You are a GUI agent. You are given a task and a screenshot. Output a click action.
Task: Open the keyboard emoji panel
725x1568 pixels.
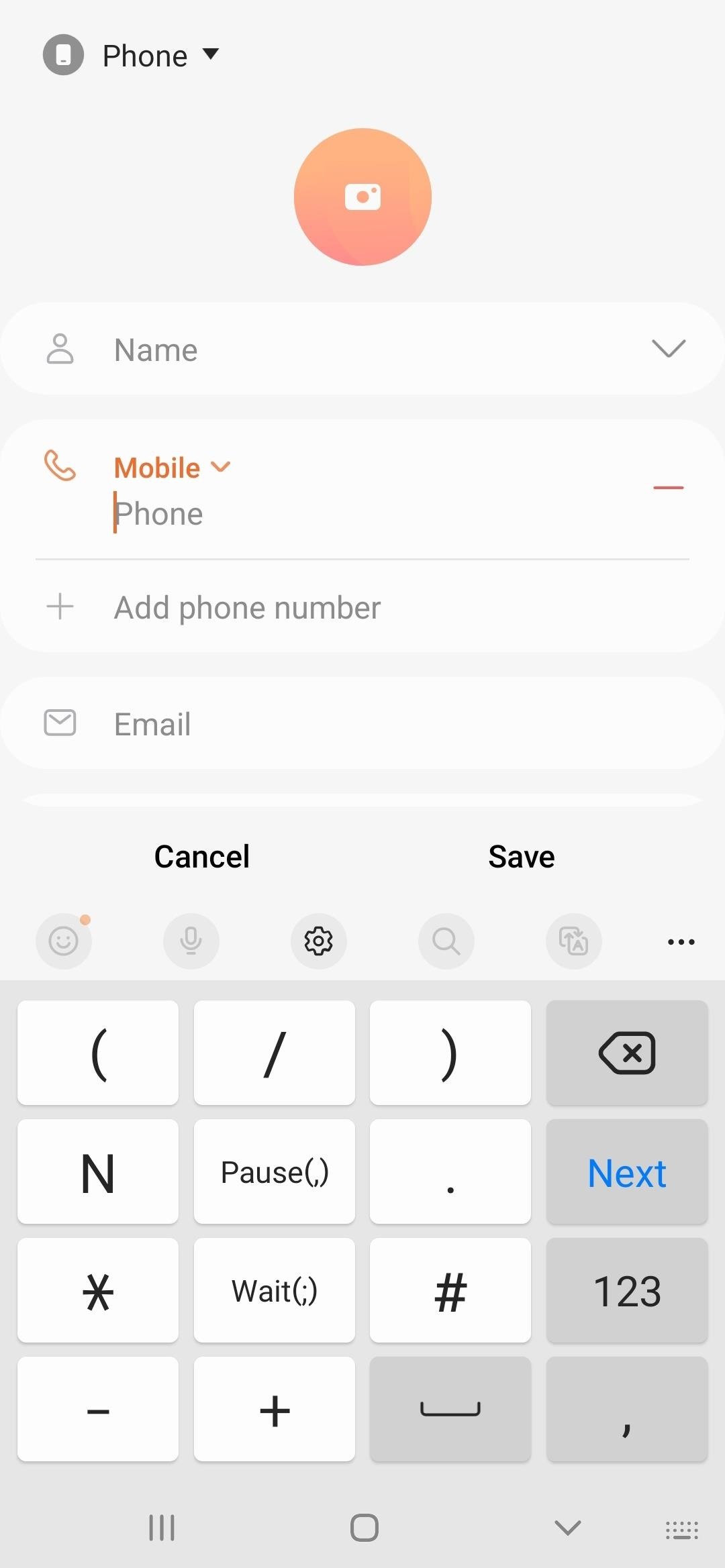click(x=64, y=941)
